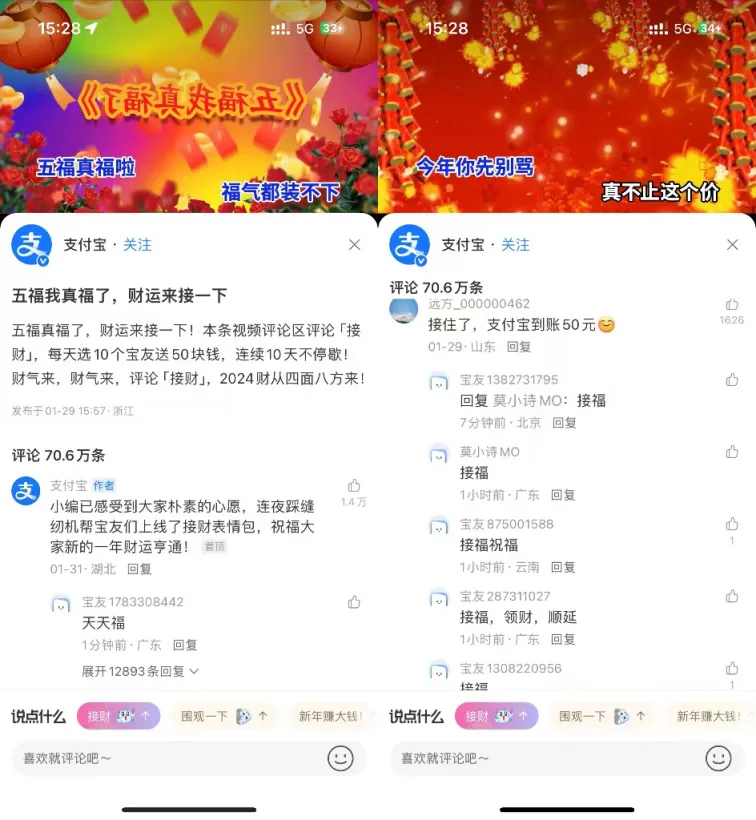This screenshot has width=756, height=820.
Task: Reply to 远万_000000462's comment
Action: pyautogui.click(x=519, y=347)
